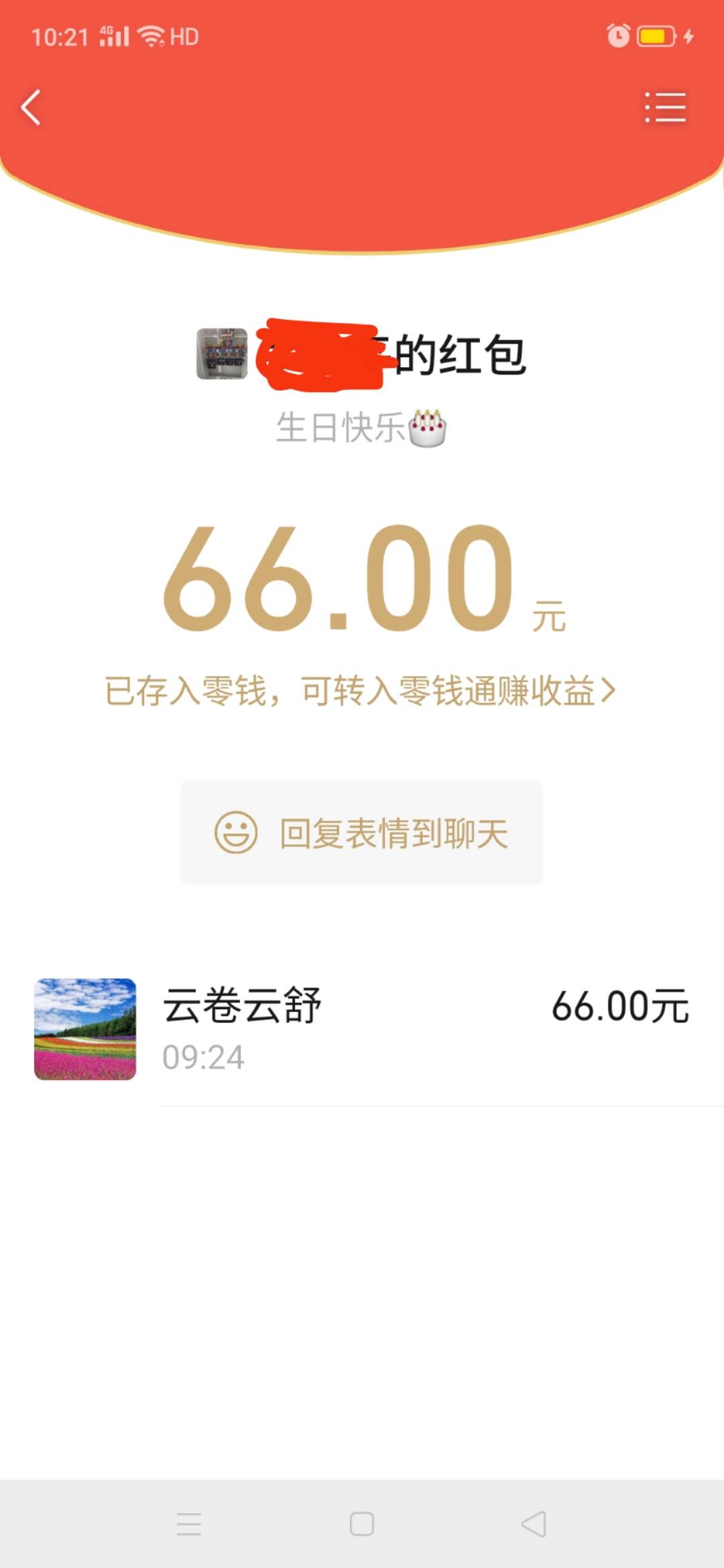Tap the back arrow to leave red packet
This screenshot has width=724, height=1568.
click(x=32, y=107)
